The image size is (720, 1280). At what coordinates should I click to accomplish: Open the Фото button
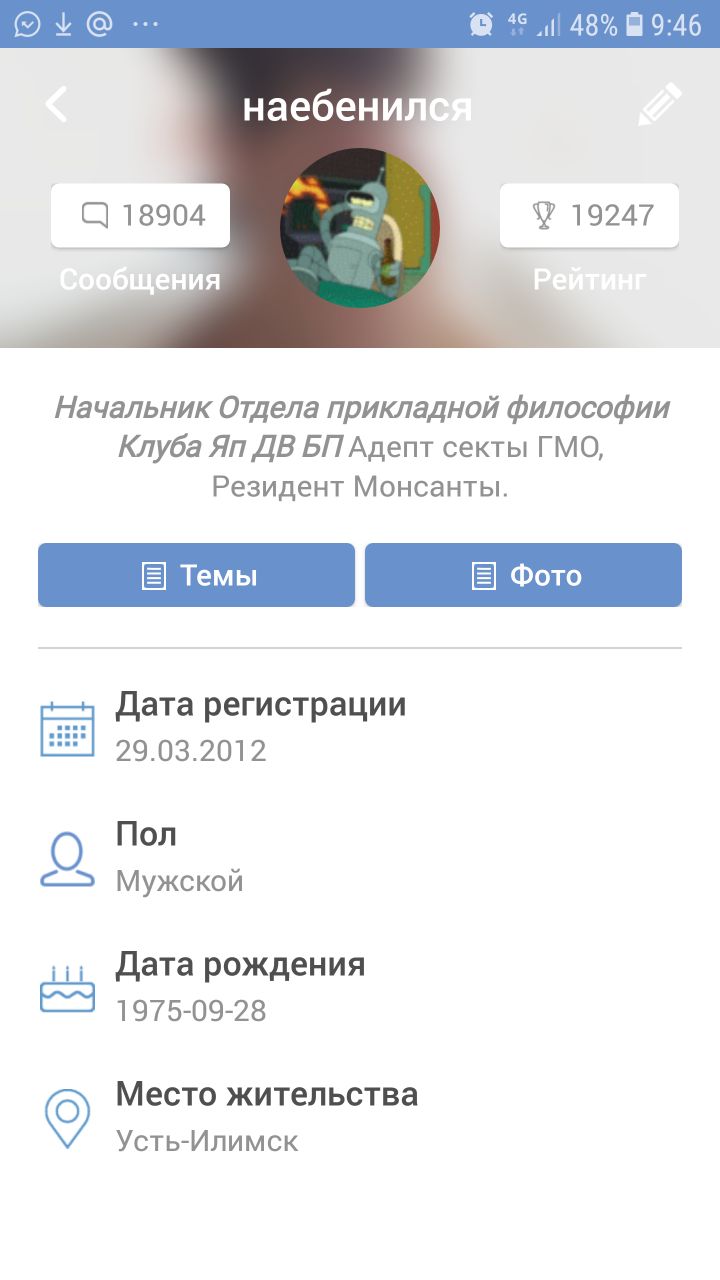pyautogui.click(x=523, y=575)
